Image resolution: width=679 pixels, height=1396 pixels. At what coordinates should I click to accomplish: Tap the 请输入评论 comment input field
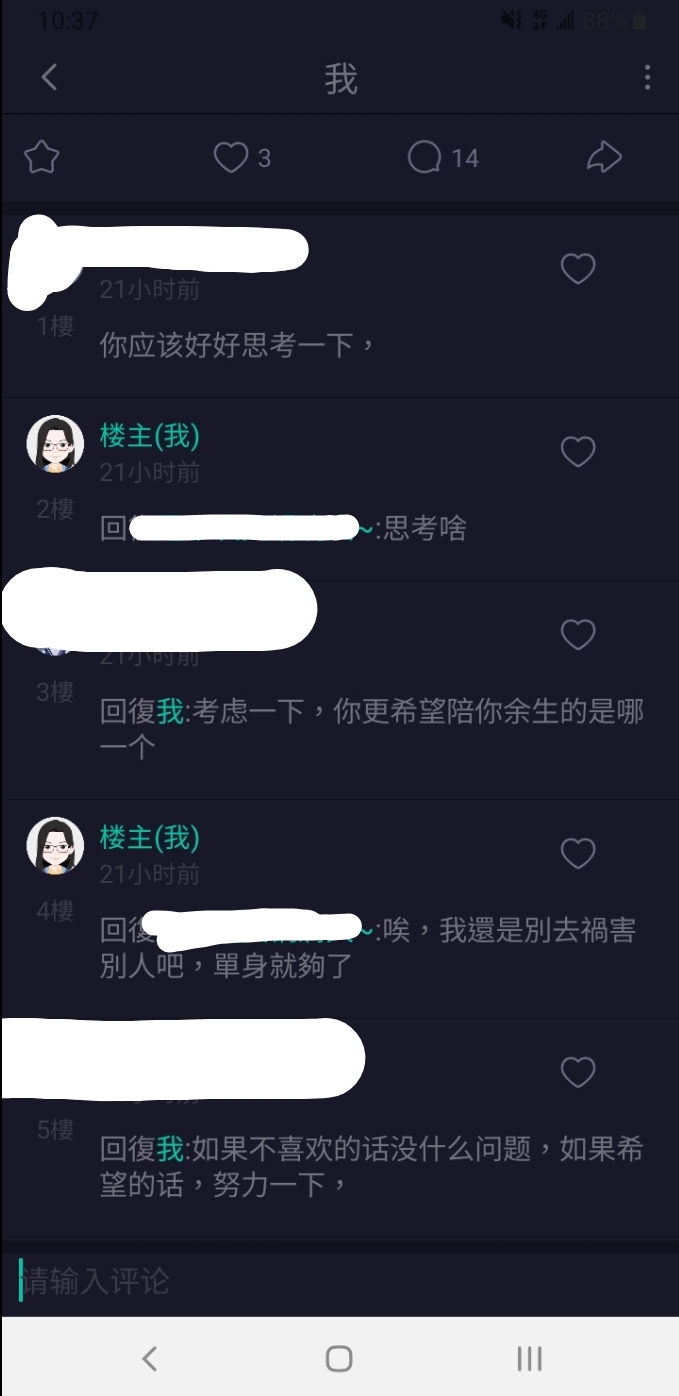point(339,1281)
